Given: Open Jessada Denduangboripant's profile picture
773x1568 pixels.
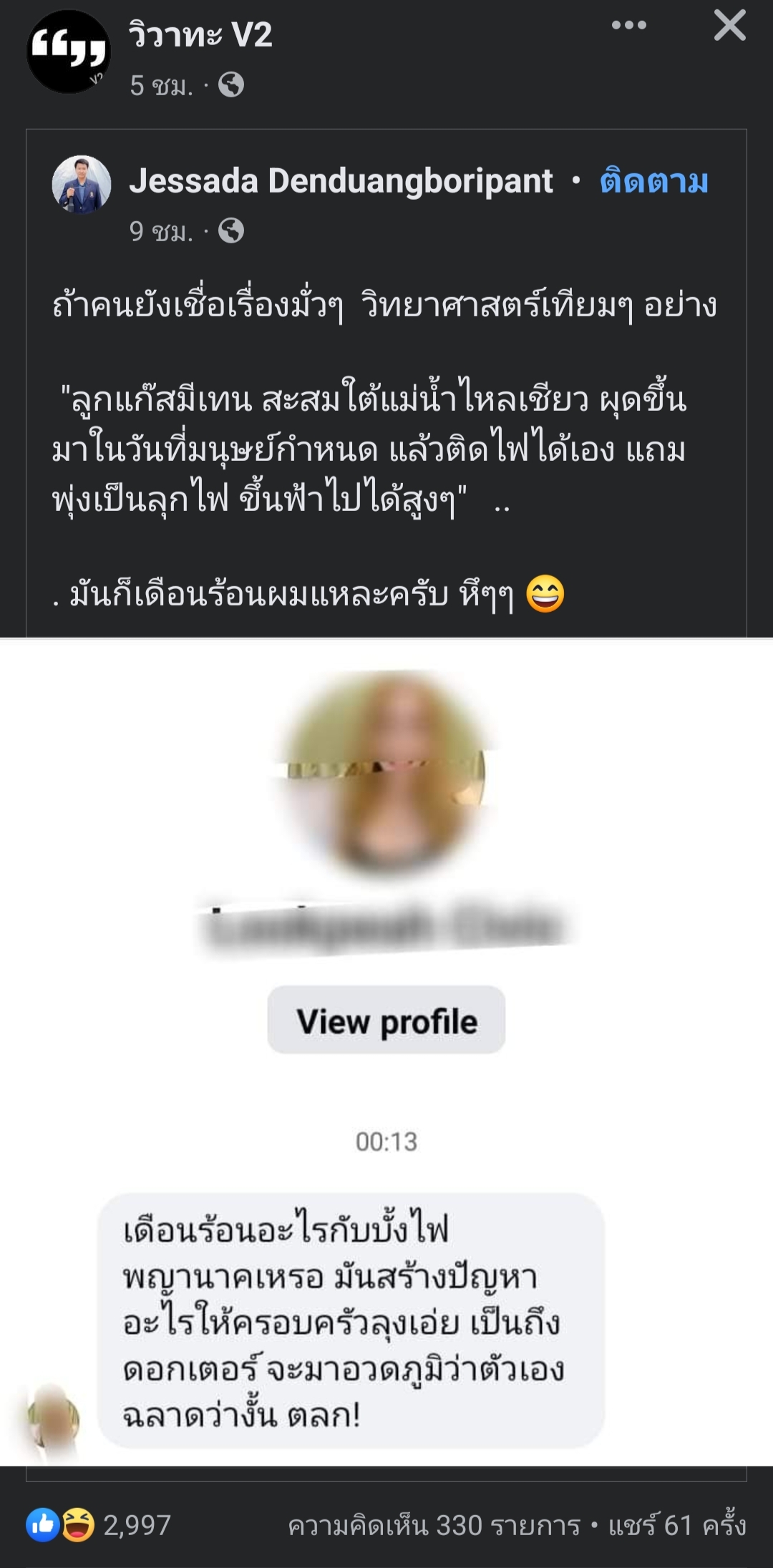Looking at the screenshot, I should click(82, 185).
